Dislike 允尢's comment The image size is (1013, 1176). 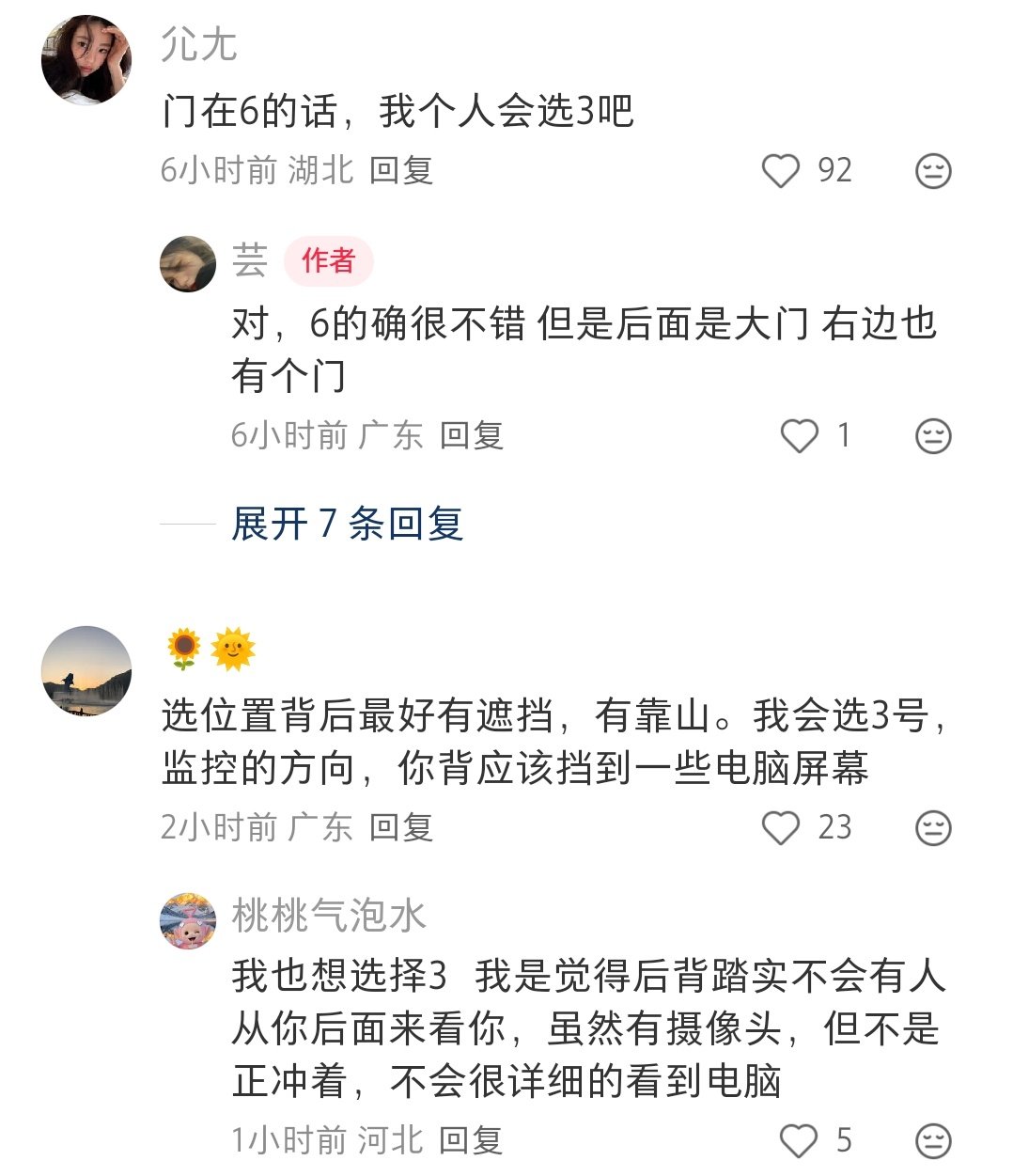[933, 171]
